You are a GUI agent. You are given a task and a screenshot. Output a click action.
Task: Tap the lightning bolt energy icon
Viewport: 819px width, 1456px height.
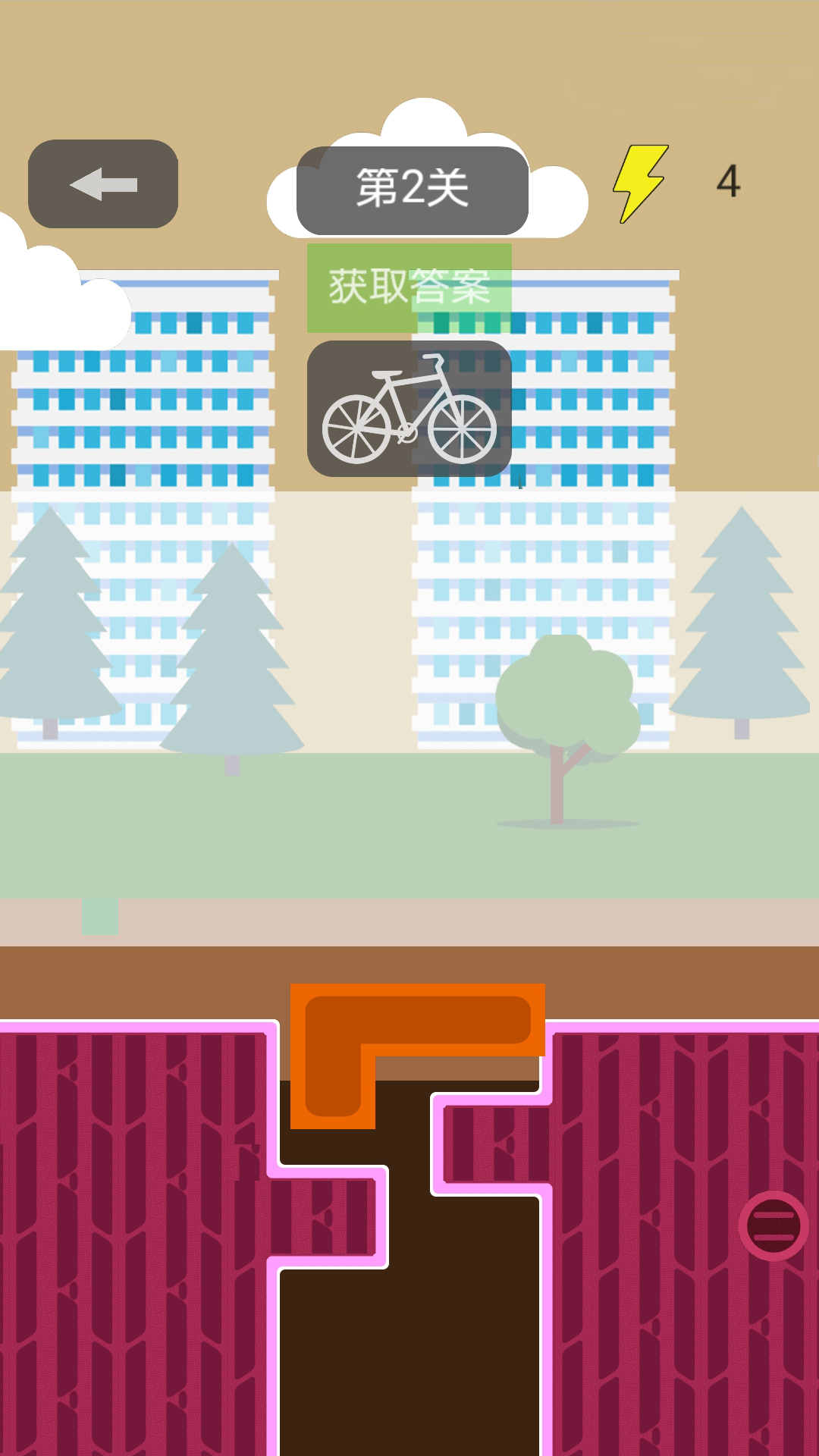click(x=639, y=184)
